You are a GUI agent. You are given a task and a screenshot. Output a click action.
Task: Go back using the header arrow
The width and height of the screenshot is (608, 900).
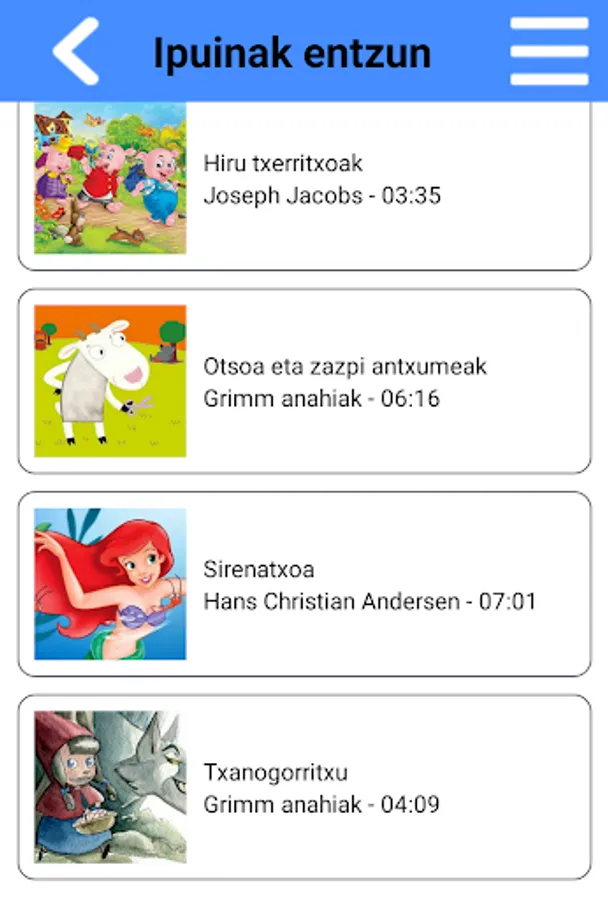click(x=76, y=51)
